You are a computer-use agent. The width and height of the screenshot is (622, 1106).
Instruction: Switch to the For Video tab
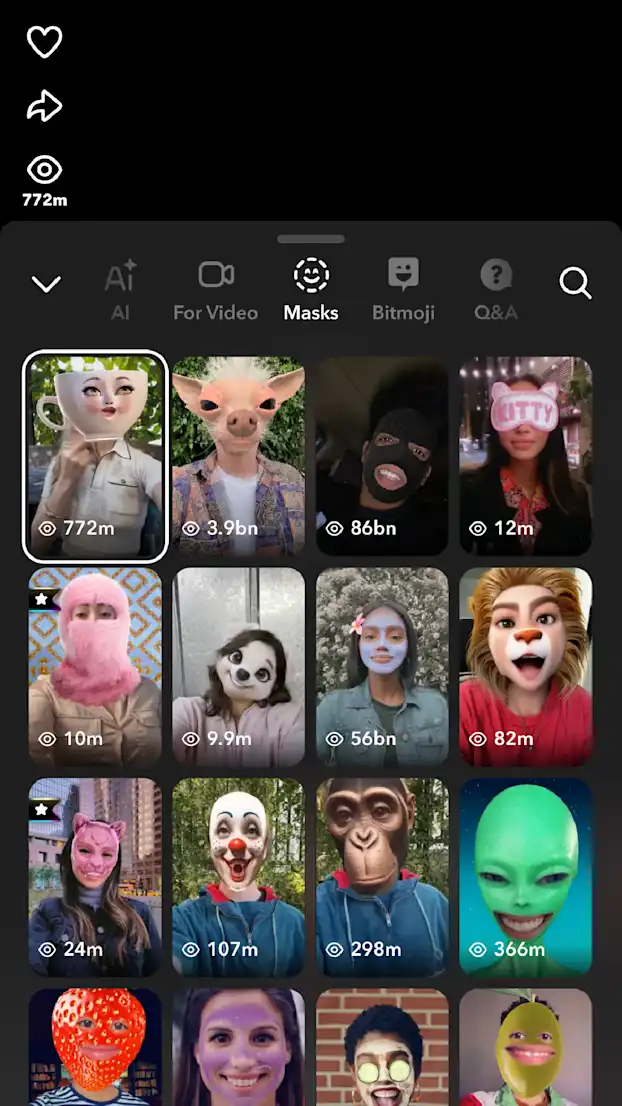click(x=216, y=290)
